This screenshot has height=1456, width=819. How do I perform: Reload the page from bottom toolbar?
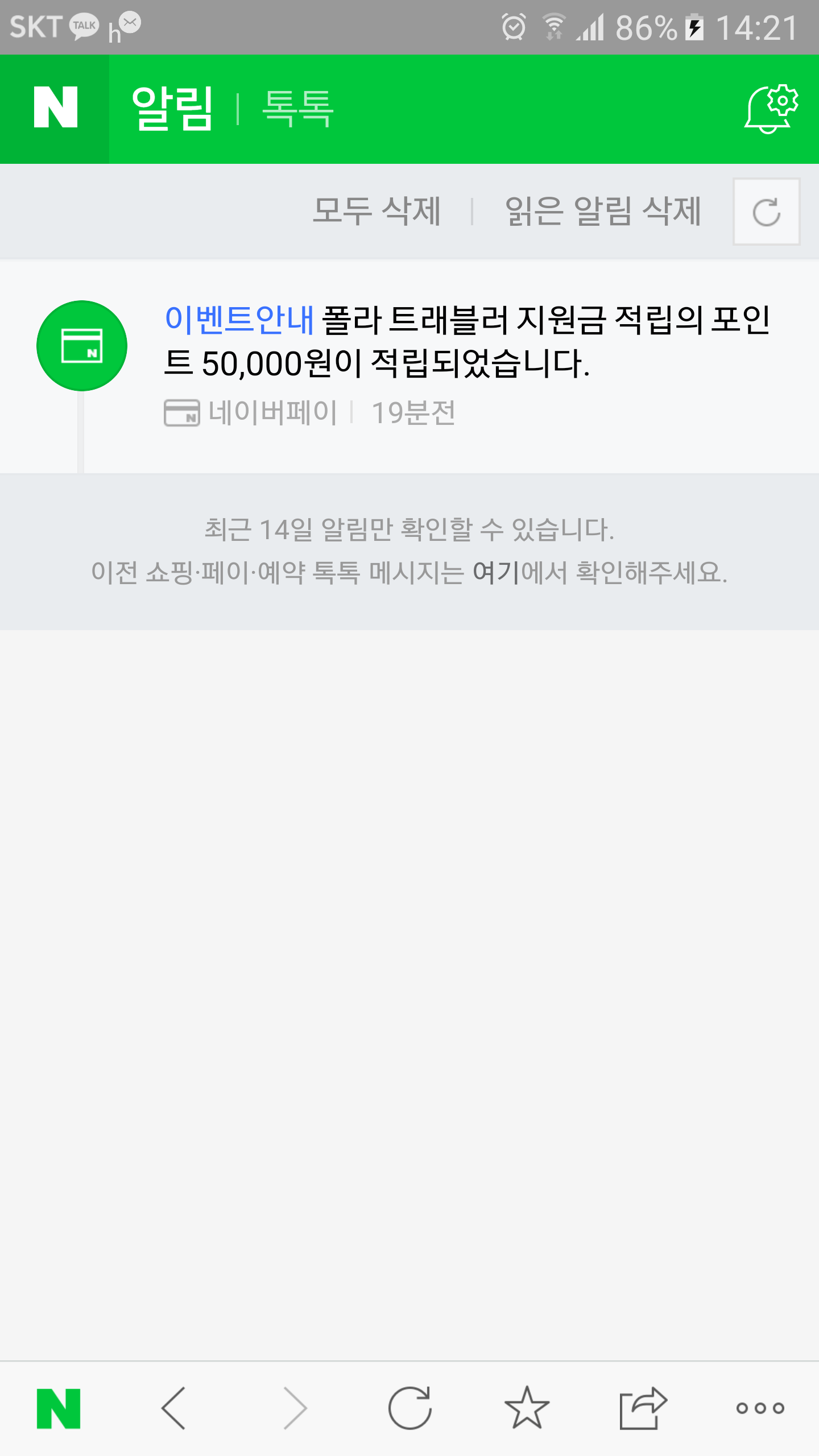click(410, 1408)
